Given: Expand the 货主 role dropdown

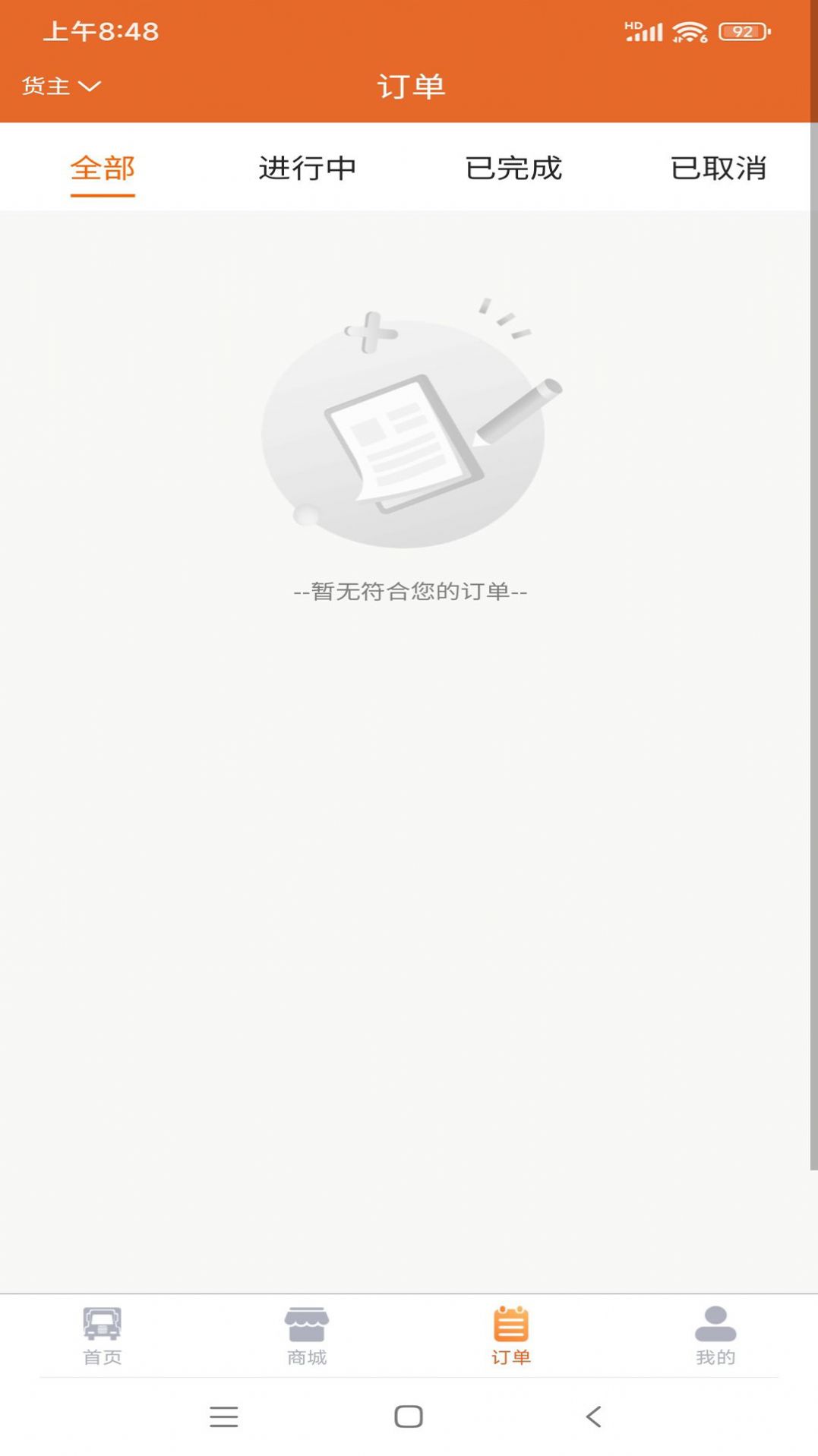Looking at the screenshot, I should click(61, 86).
